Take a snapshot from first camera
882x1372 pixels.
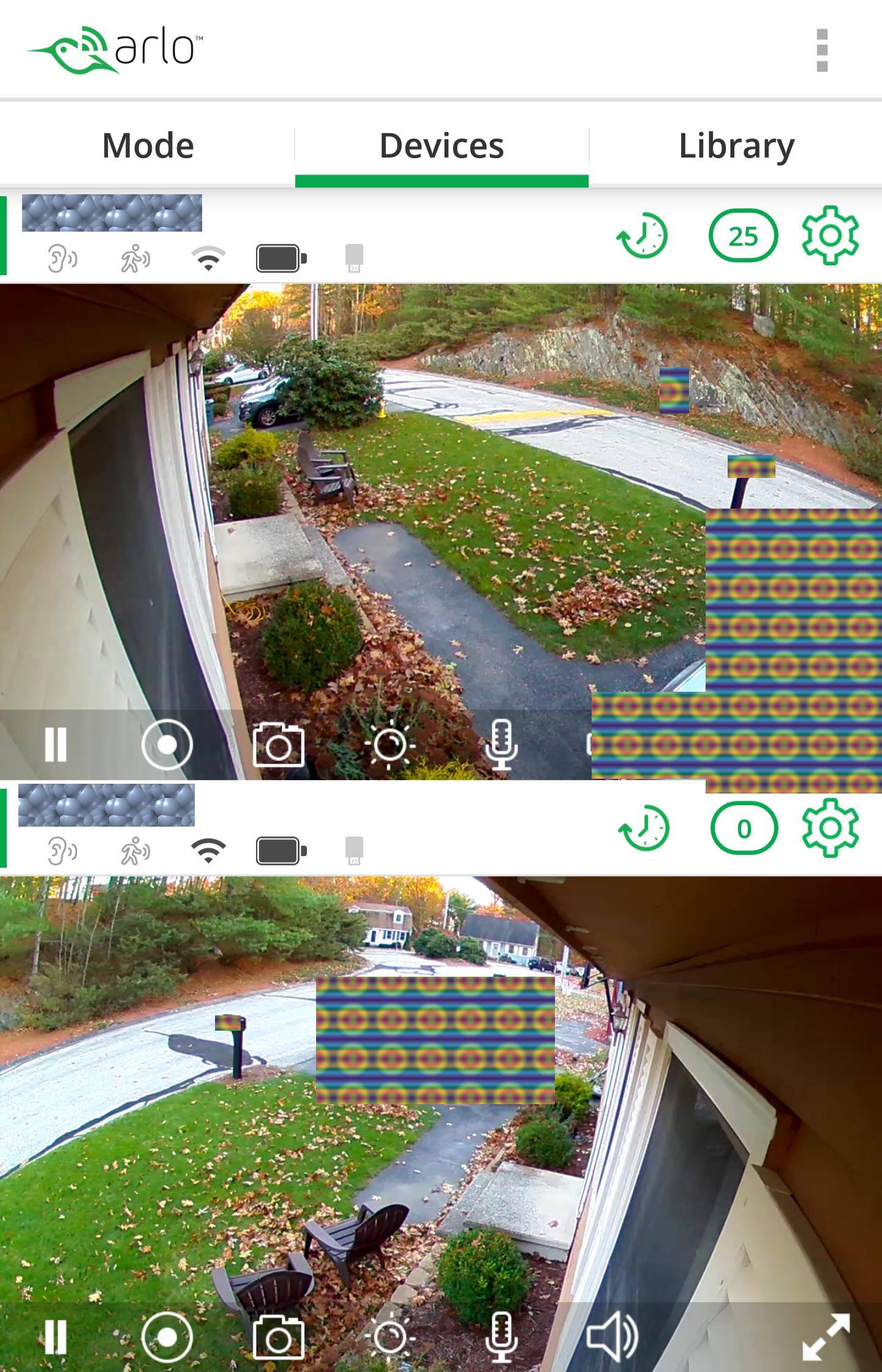[x=279, y=745]
